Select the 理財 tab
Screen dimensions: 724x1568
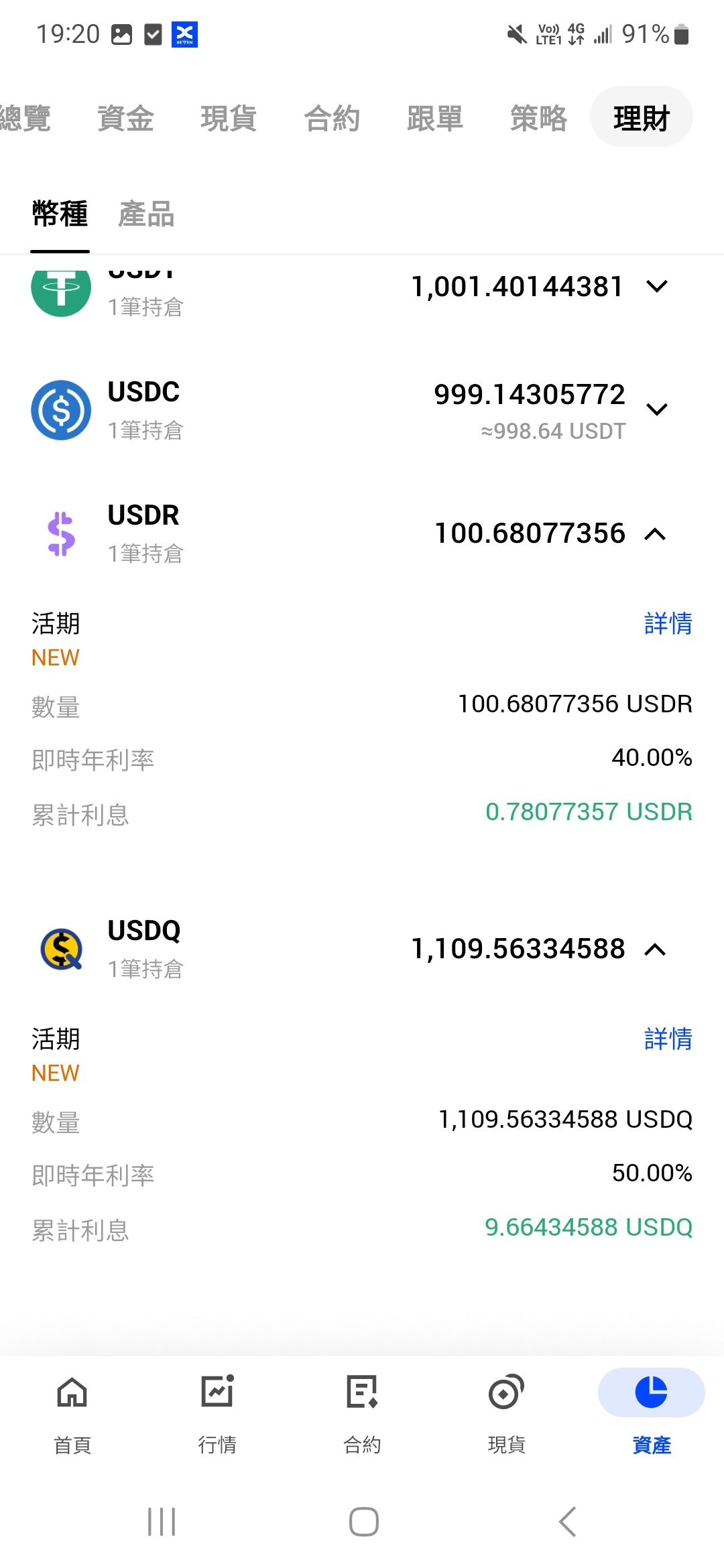pyautogui.click(x=642, y=117)
